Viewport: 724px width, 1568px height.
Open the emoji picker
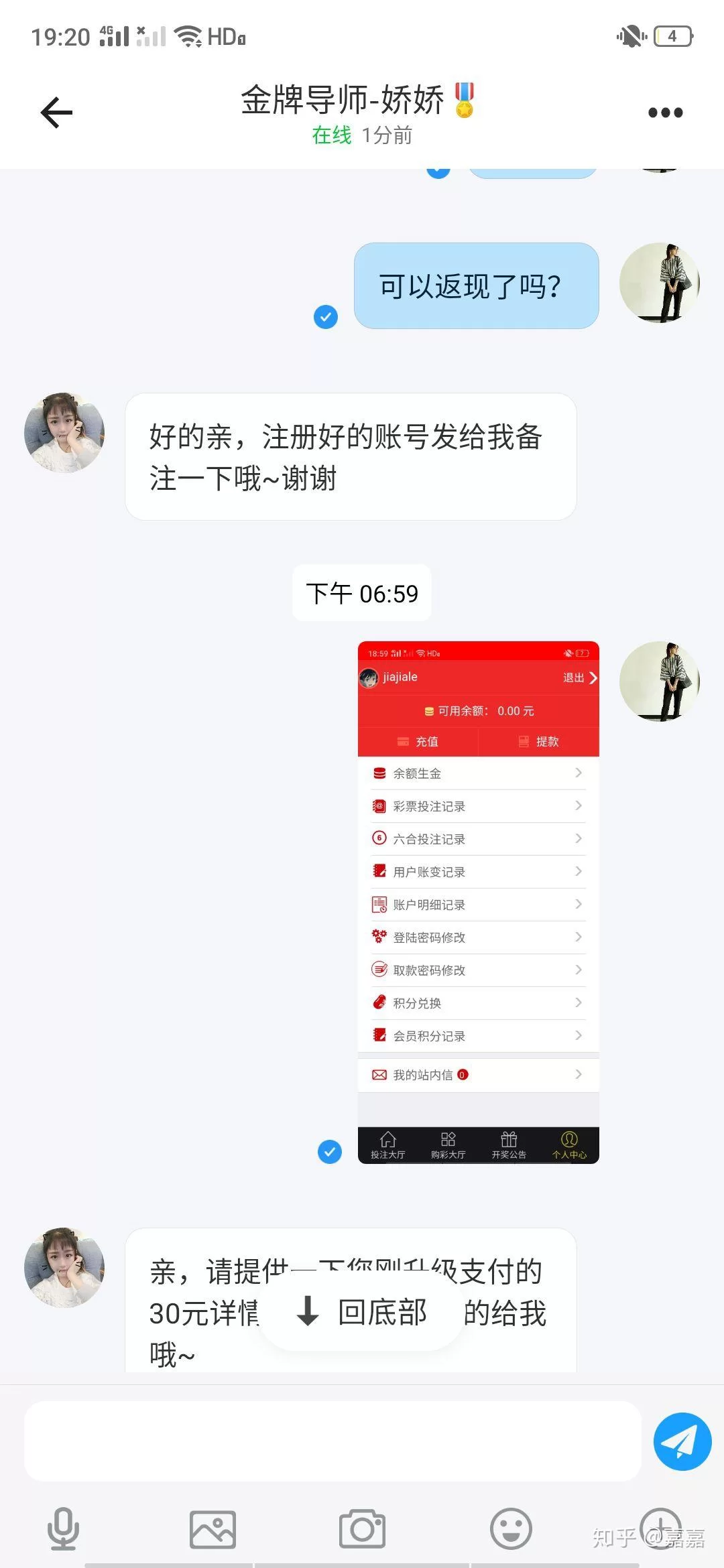(x=511, y=1528)
